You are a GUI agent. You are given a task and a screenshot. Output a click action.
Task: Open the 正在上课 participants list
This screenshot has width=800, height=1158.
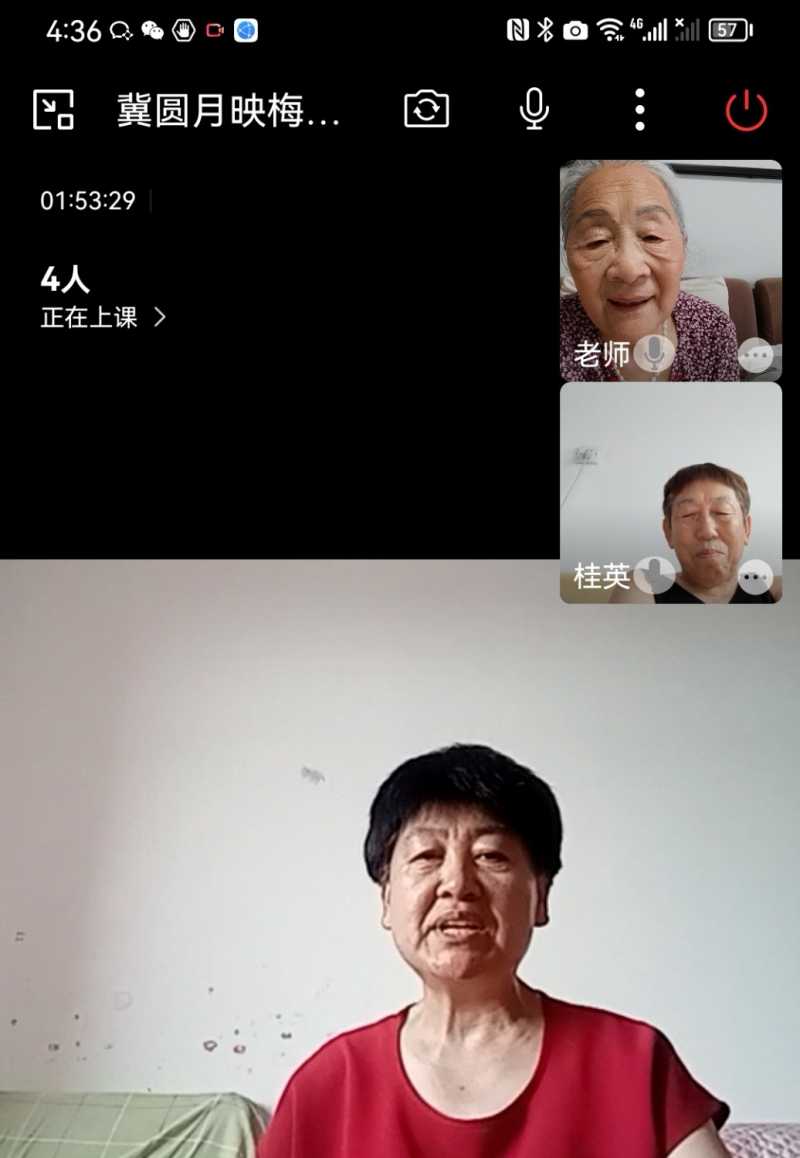103,318
